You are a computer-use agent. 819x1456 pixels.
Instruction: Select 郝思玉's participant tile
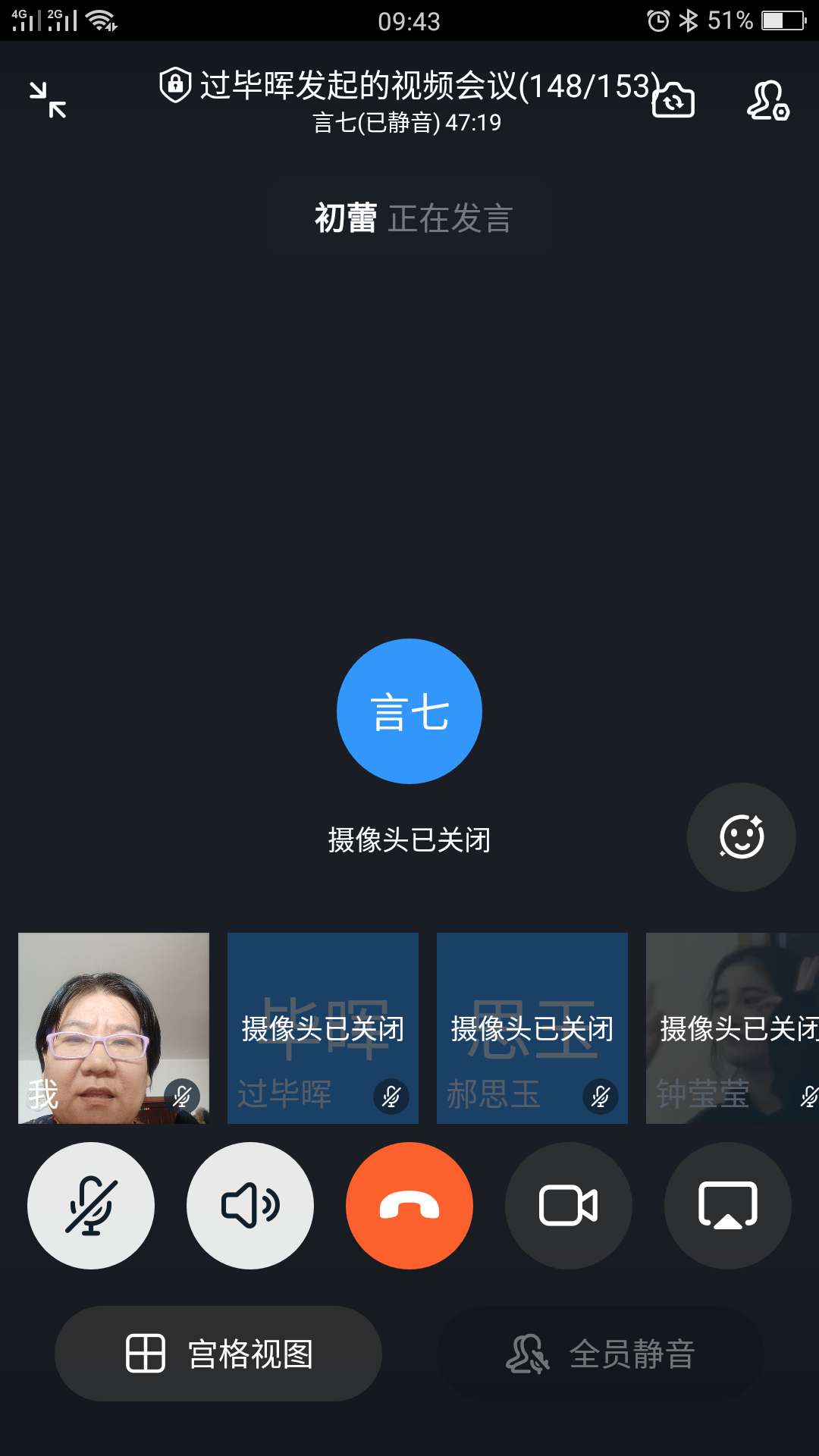532,1028
